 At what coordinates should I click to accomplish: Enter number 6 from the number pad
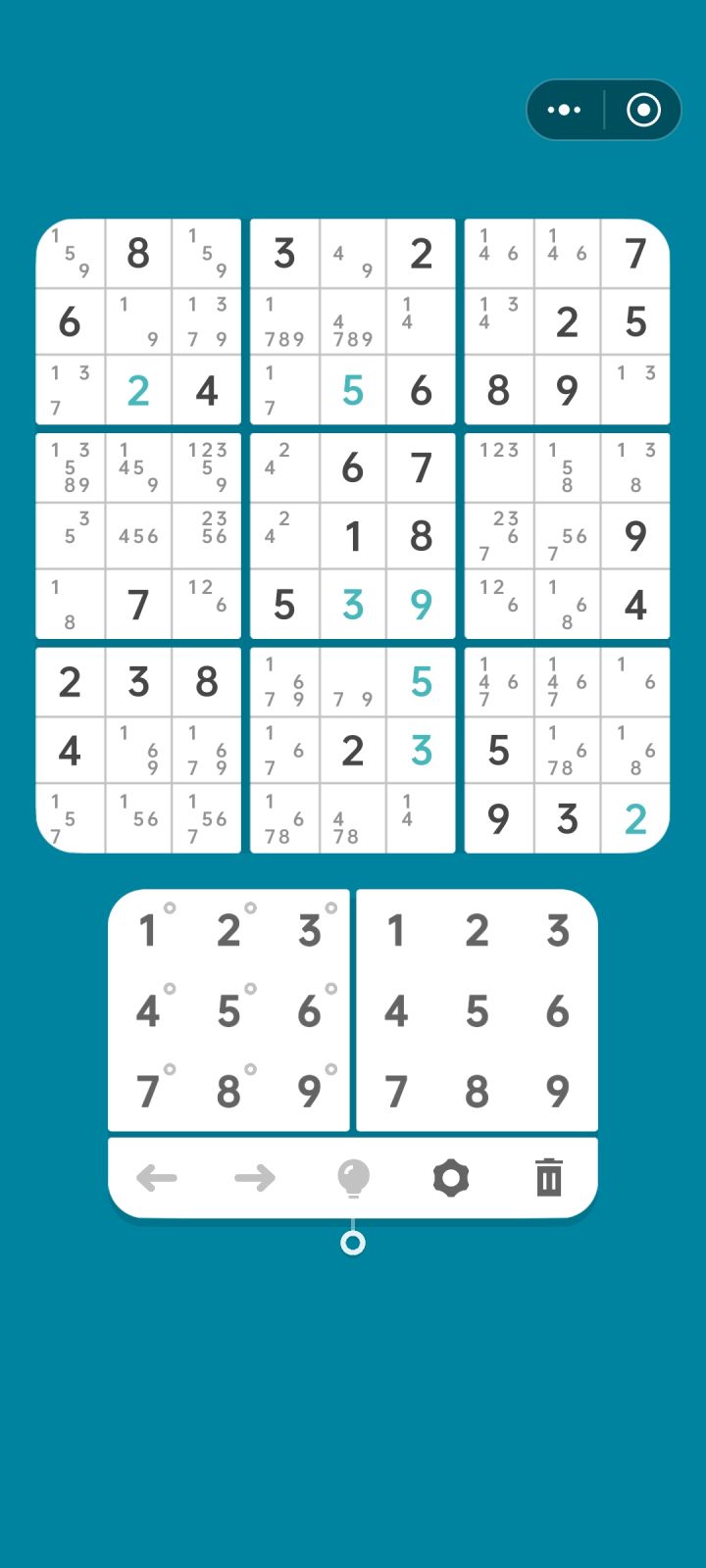click(x=557, y=1012)
